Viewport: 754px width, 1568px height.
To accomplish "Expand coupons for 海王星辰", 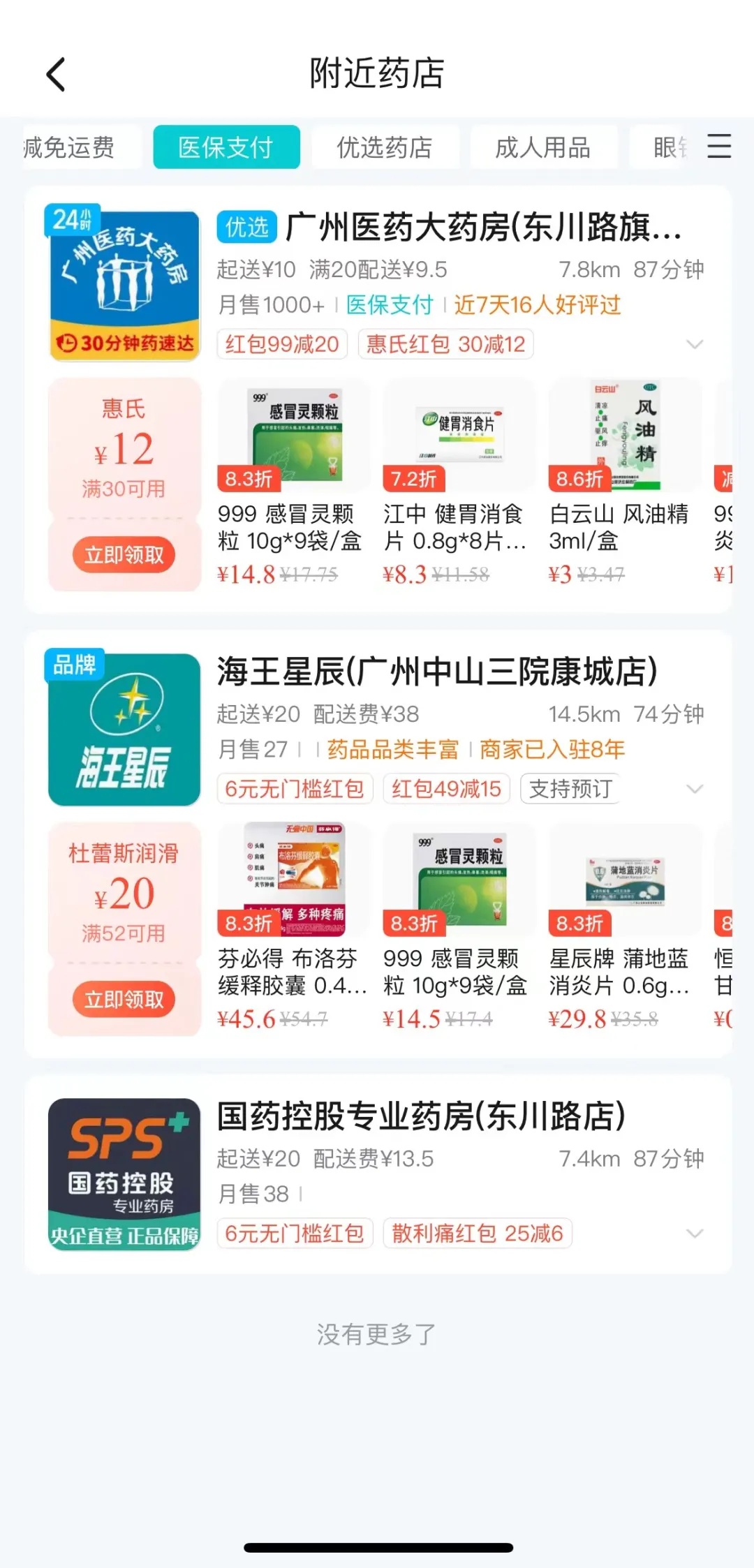I will click(694, 790).
